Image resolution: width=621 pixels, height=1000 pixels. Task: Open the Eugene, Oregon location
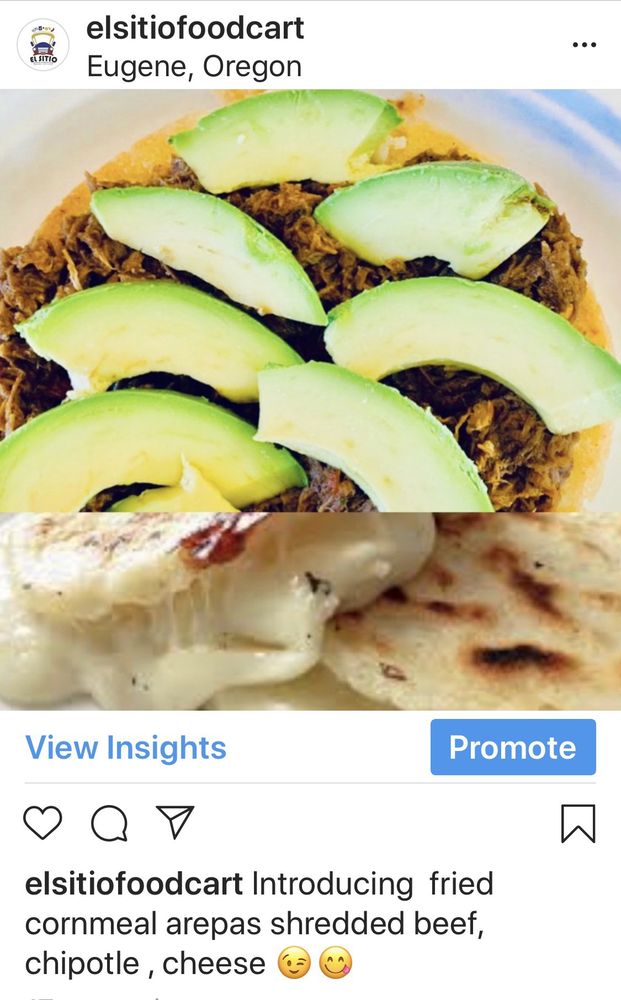[x=194, y=67]
